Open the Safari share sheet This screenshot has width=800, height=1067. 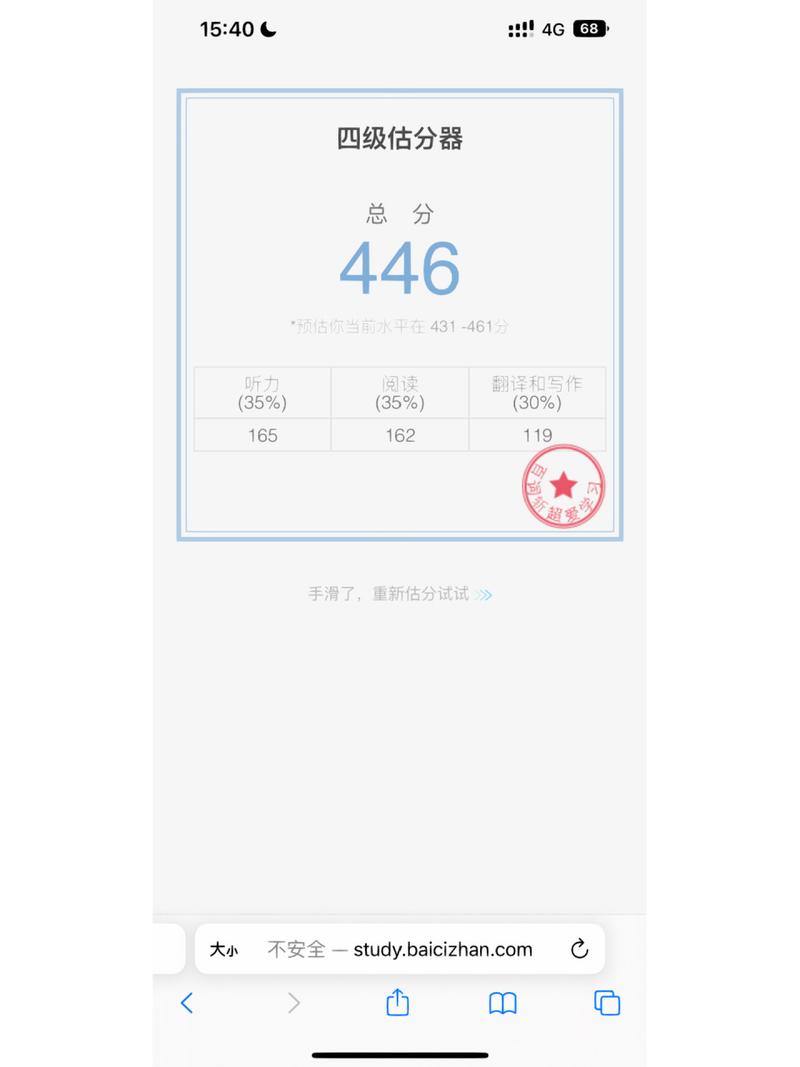(x=398, y=1003)
